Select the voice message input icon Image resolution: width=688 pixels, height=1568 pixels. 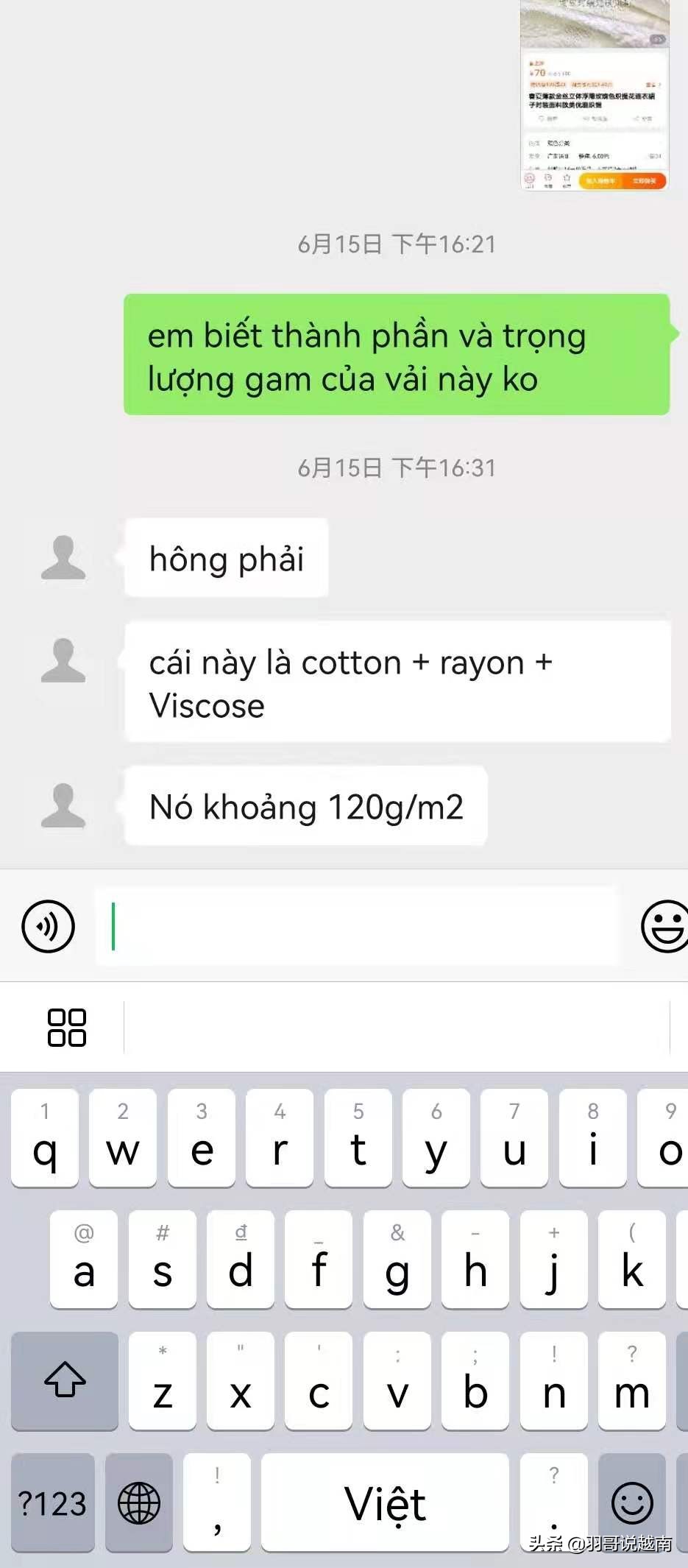pyautogui.click(x=47, y=926)
